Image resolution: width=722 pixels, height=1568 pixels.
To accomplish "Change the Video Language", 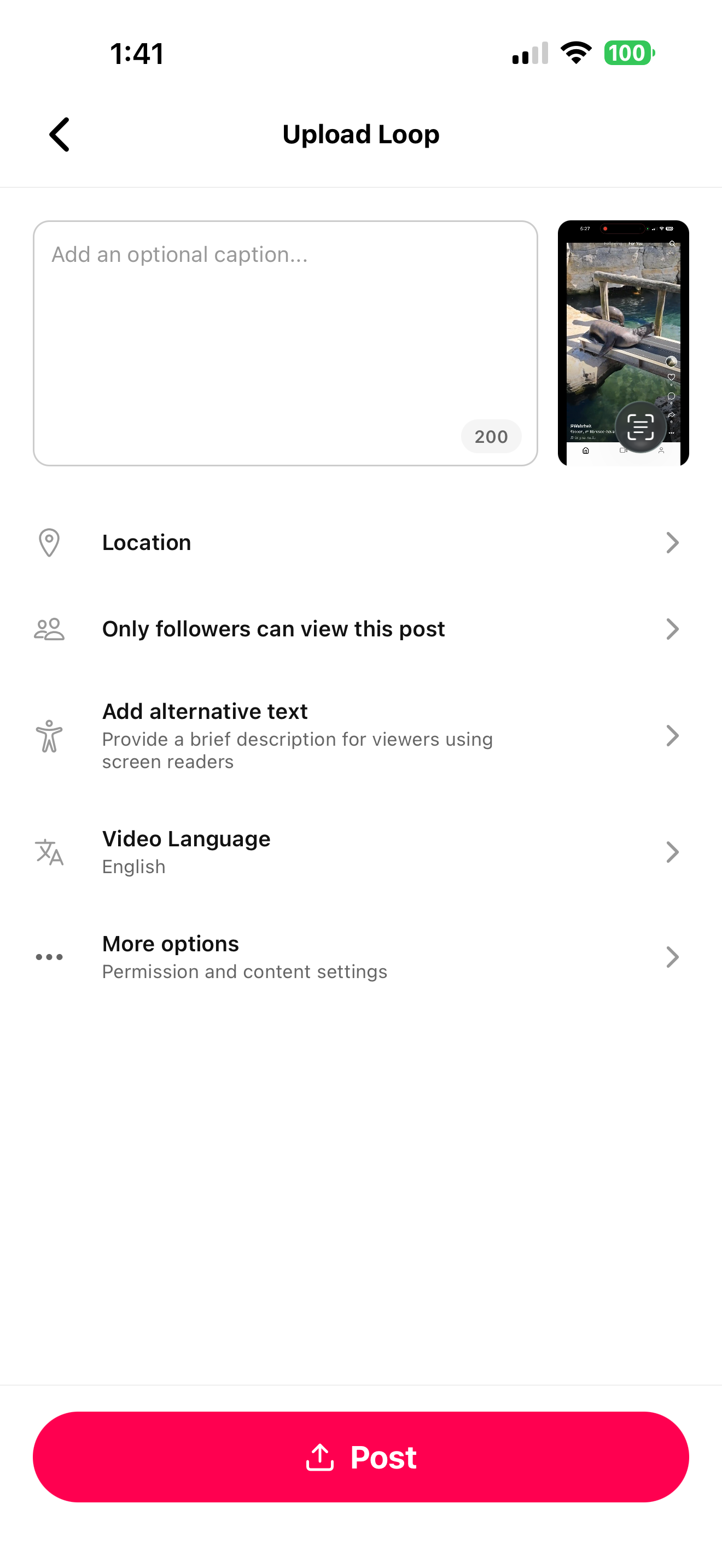I will pos(360,852).
